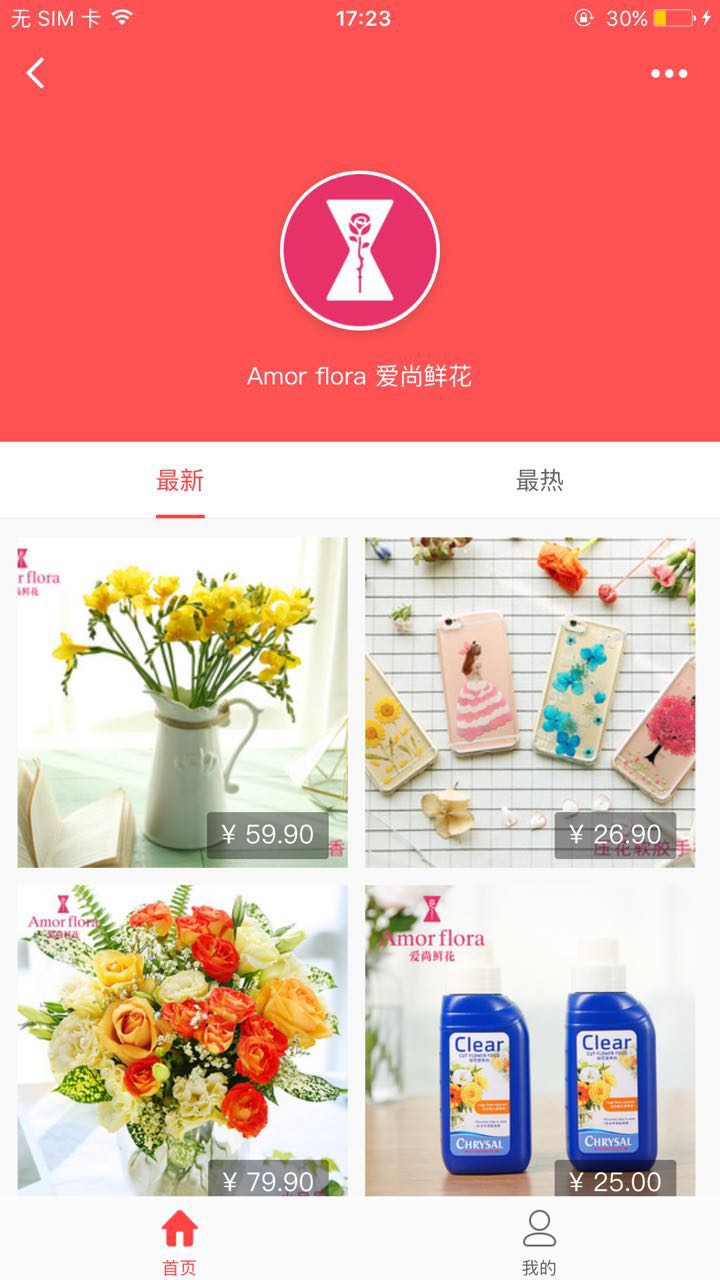
Task: Tap the Amor flora shop avatar
Action: tap(360, 250)
